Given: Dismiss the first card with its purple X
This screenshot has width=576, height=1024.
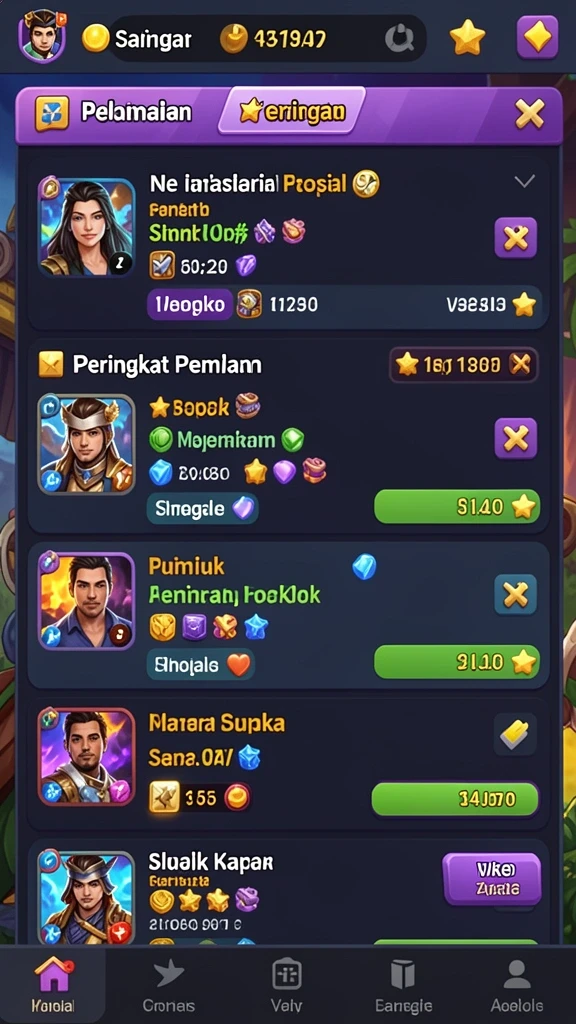Looking at the screenshot, I should 516,238.
